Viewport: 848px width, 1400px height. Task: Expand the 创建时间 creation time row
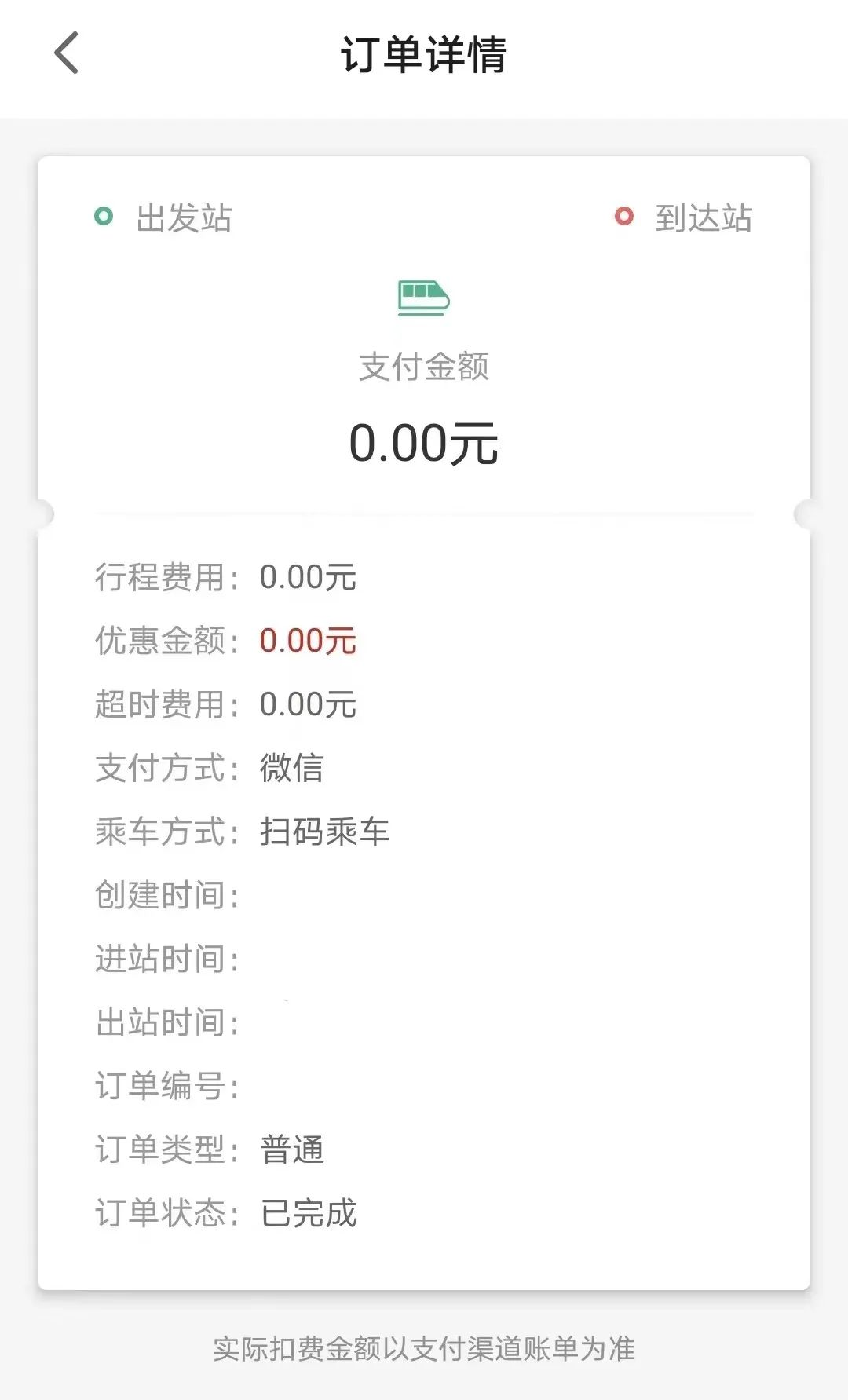[169, 896]
